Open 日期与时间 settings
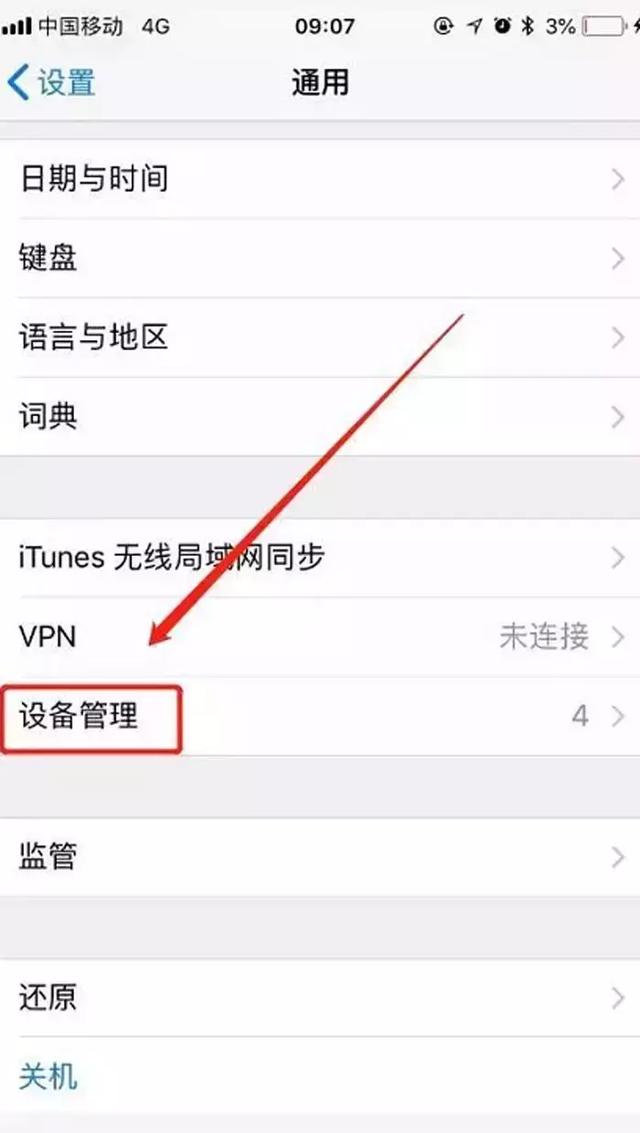 [x=320, y=178]
